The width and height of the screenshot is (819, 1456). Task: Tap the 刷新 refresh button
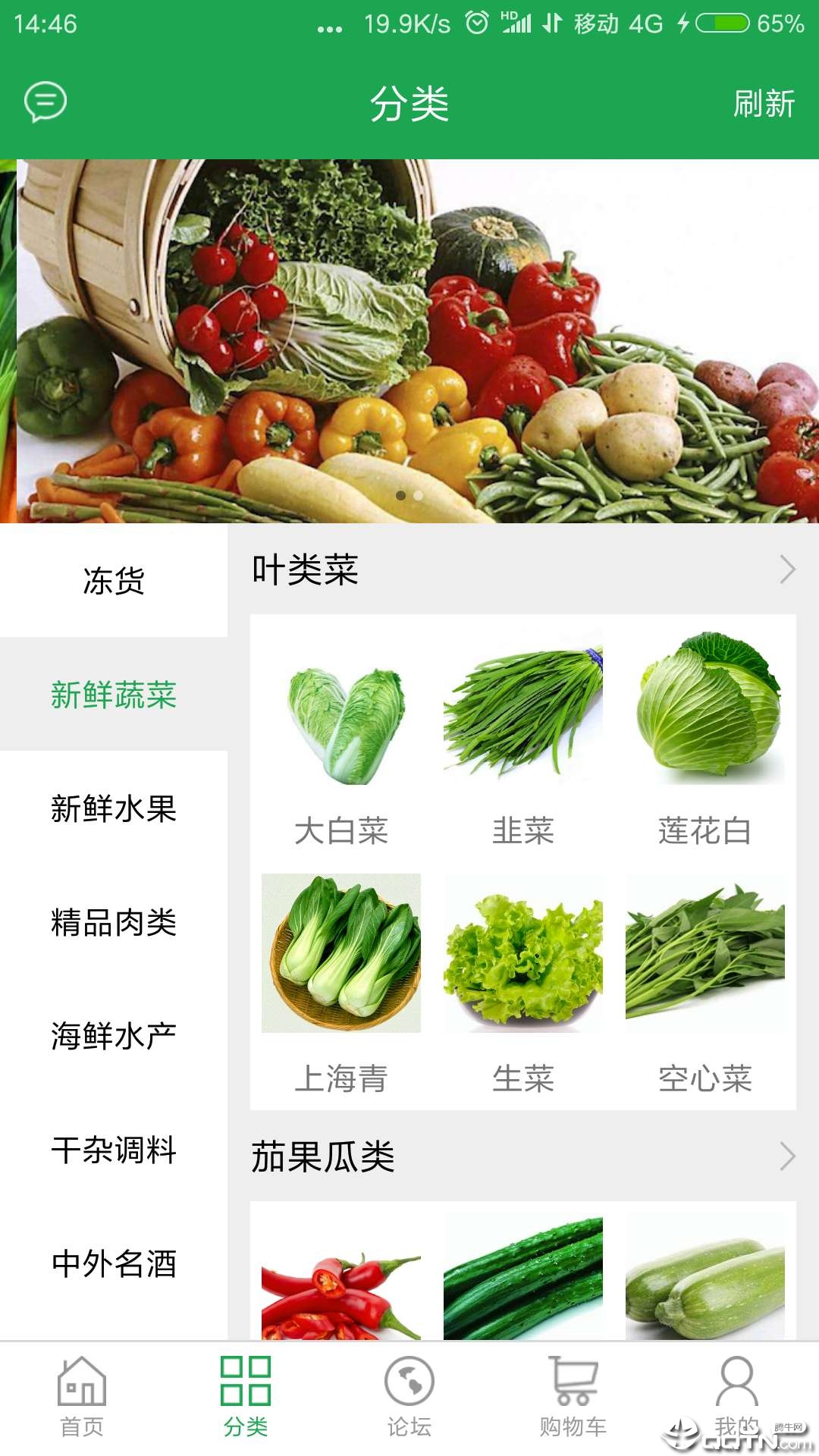763,104
